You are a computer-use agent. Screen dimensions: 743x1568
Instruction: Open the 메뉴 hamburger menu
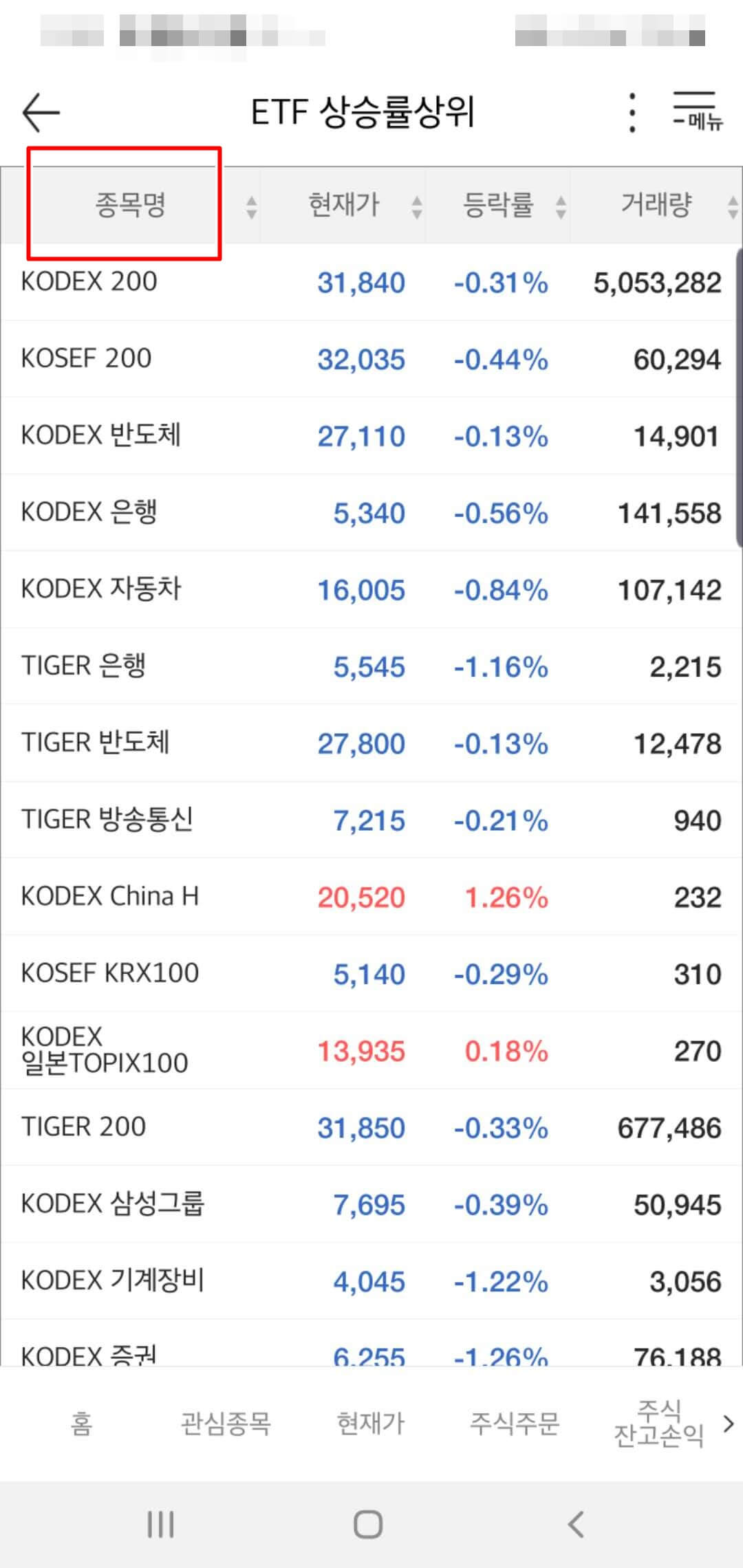695,110
